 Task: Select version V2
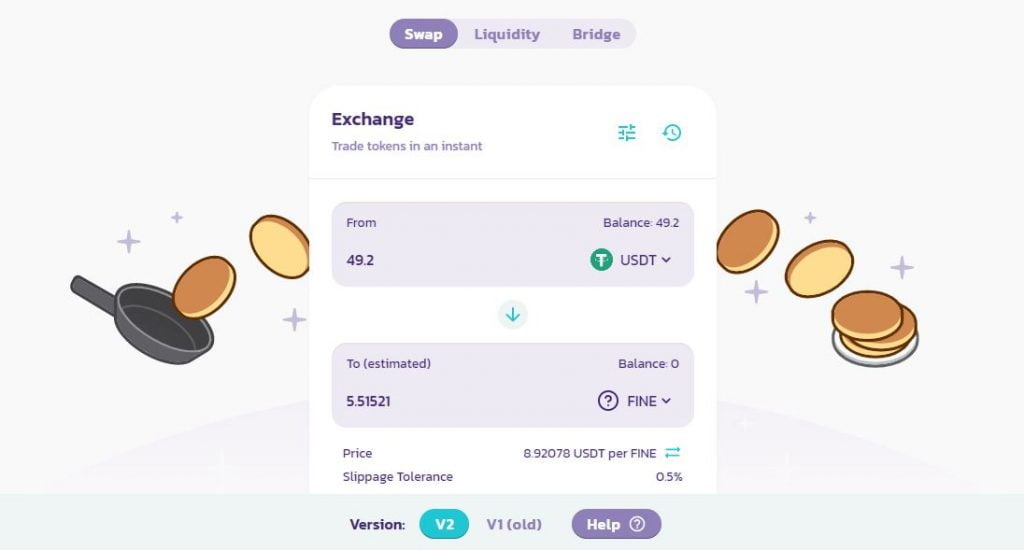point(444,524)
